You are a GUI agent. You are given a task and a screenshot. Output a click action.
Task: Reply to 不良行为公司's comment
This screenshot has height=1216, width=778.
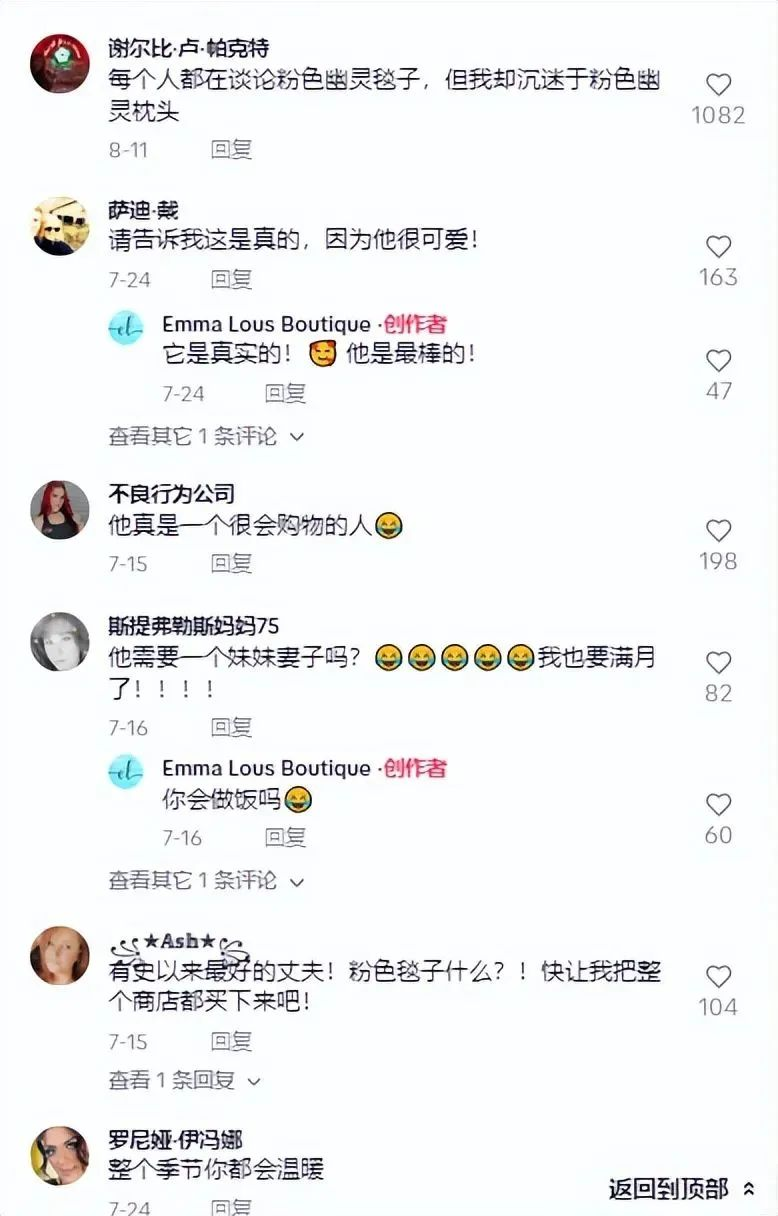[231, 563]
